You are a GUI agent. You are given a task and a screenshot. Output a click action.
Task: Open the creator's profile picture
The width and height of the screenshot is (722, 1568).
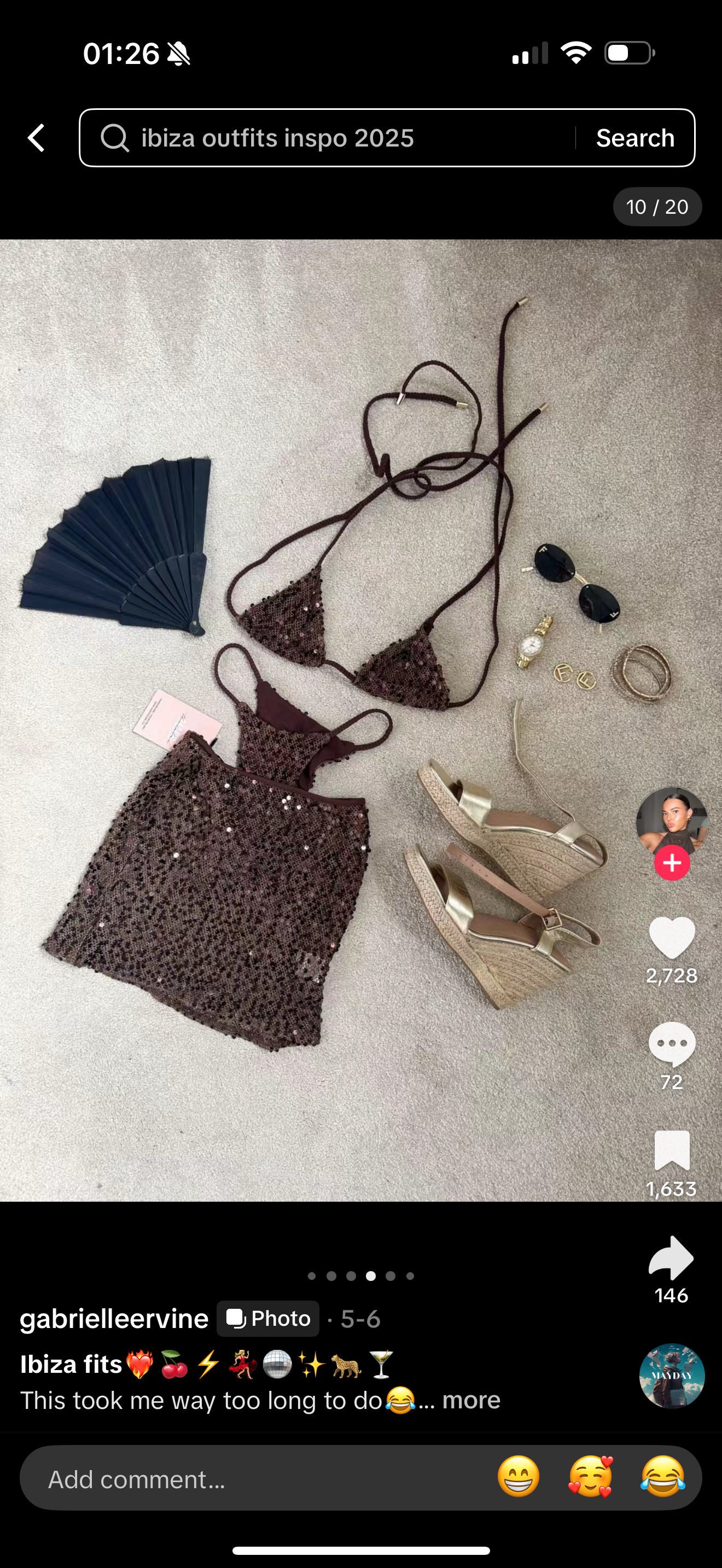click(672, 821)
